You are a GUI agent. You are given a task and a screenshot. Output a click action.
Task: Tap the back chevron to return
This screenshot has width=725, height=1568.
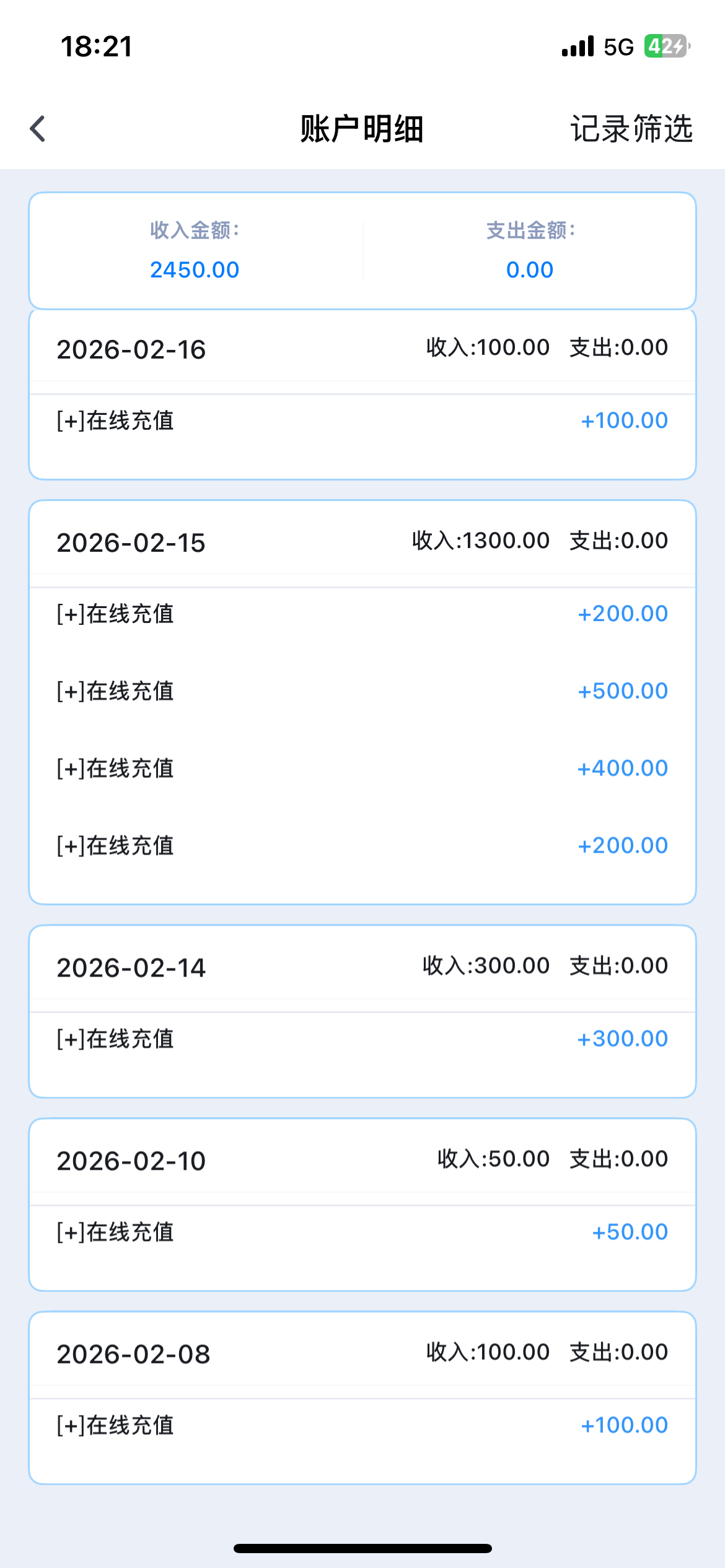[37, 128]
